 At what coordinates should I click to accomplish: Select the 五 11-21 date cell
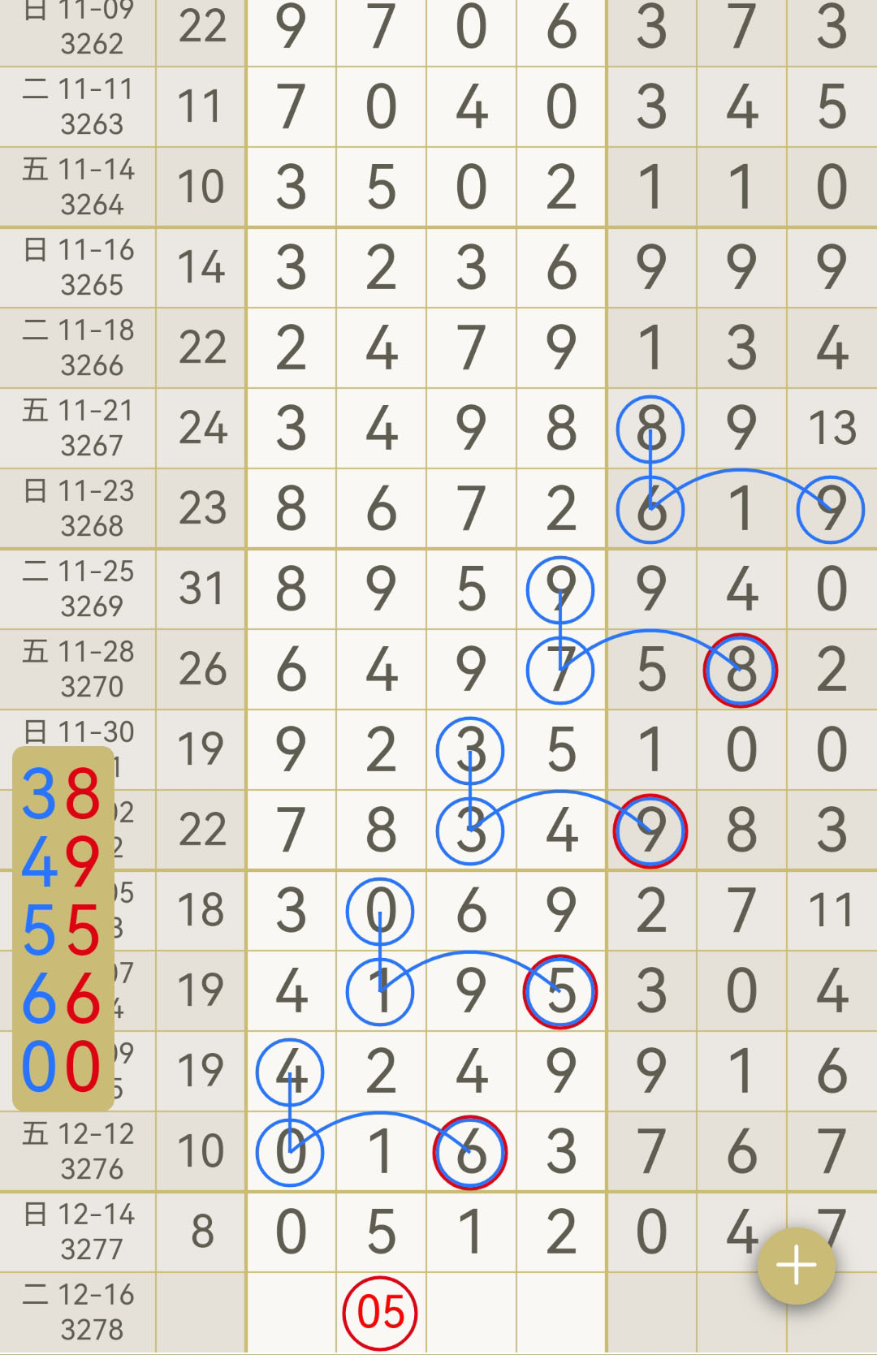(x=77, y=428)
